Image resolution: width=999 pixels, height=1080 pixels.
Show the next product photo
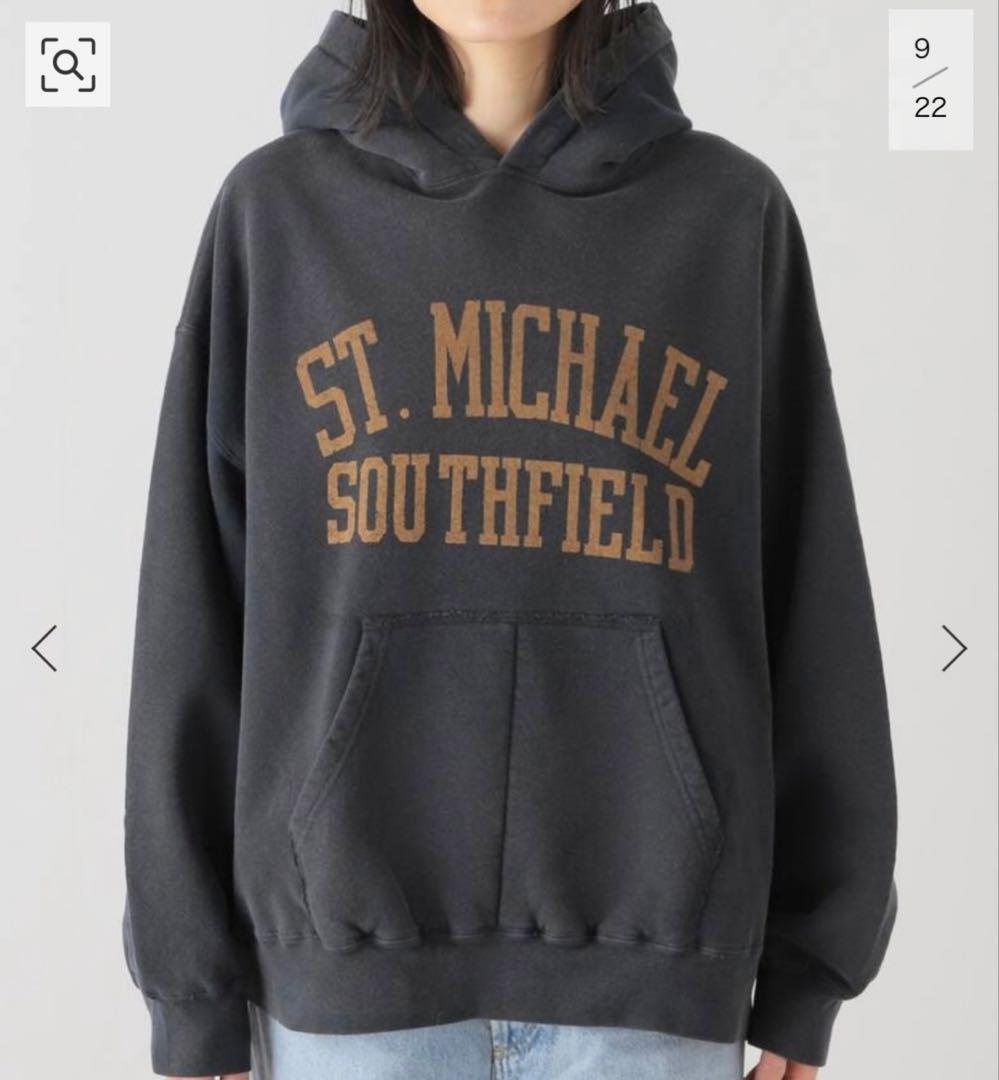[x=954, y=648]
